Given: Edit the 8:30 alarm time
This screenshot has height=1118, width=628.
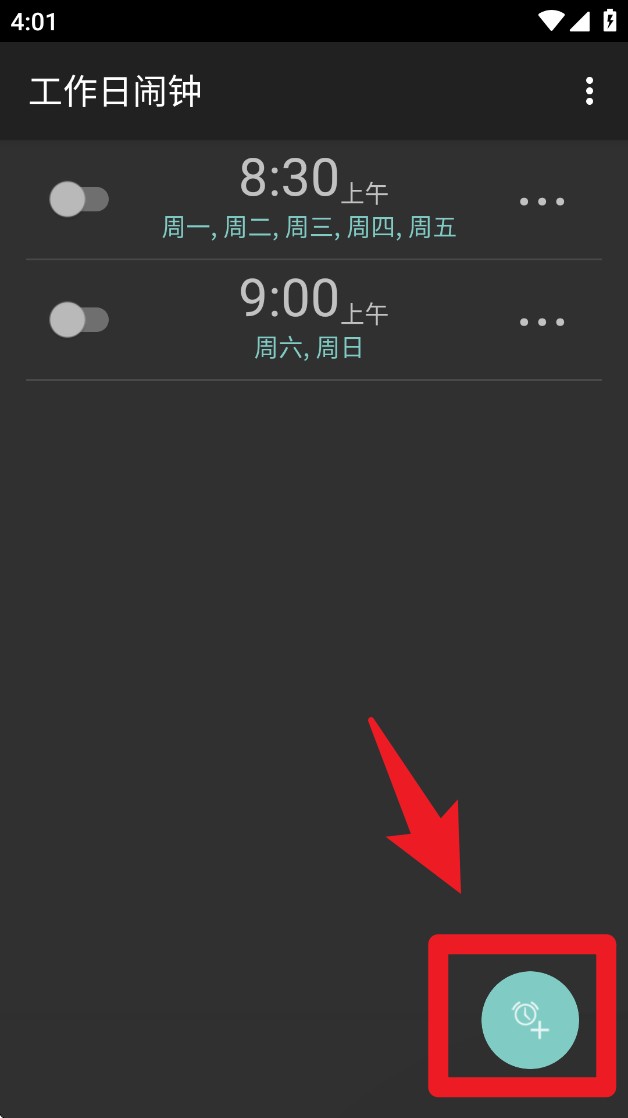Looking at the screenshot, I should 291,180.
